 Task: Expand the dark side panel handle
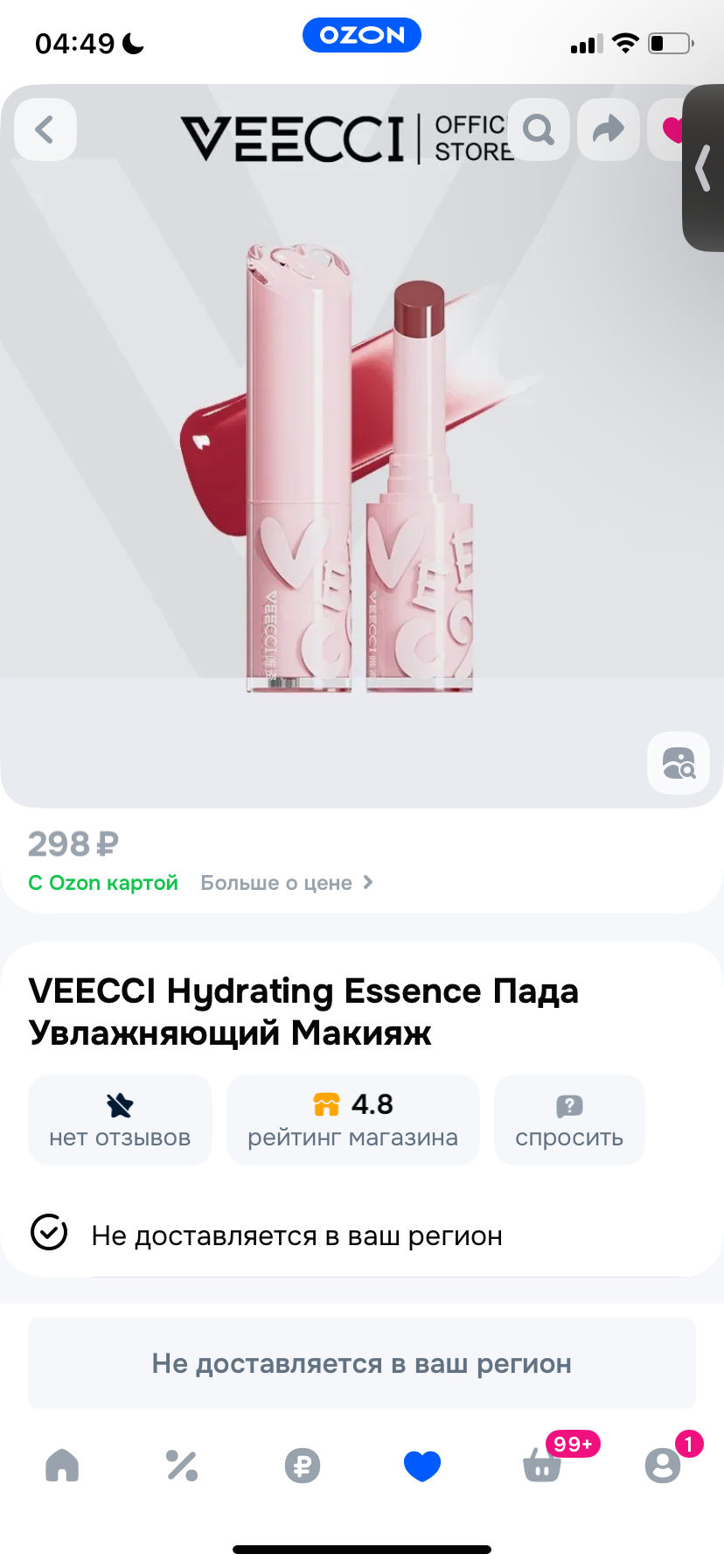[703, 168]
